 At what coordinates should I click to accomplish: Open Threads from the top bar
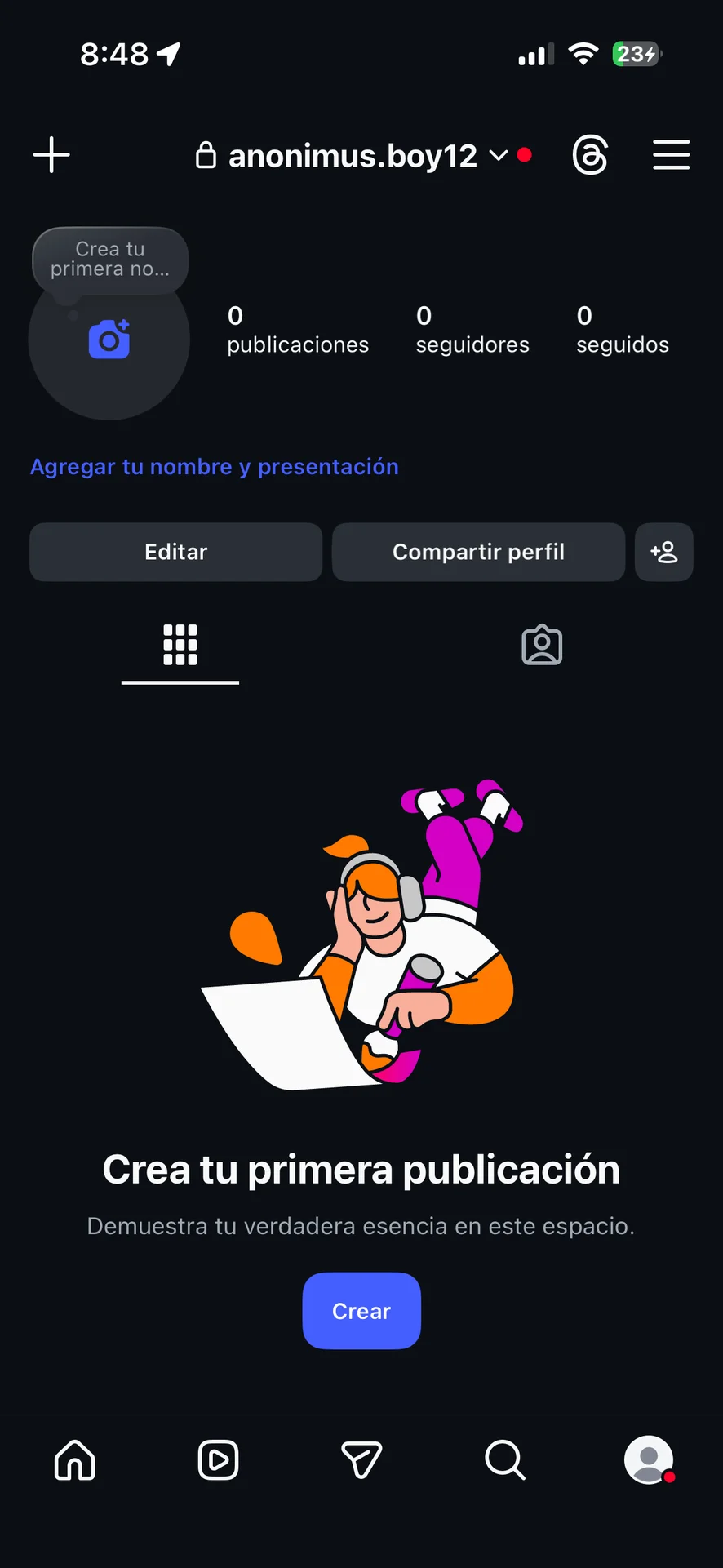pyautogui.click(x=590, y=155)
